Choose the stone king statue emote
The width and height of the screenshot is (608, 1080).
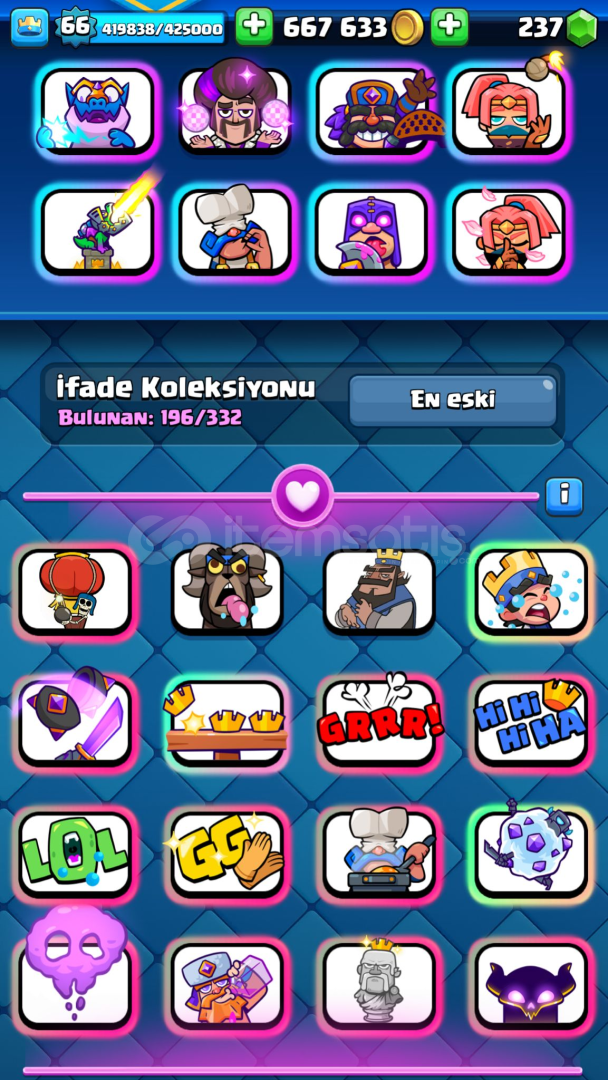379,984
